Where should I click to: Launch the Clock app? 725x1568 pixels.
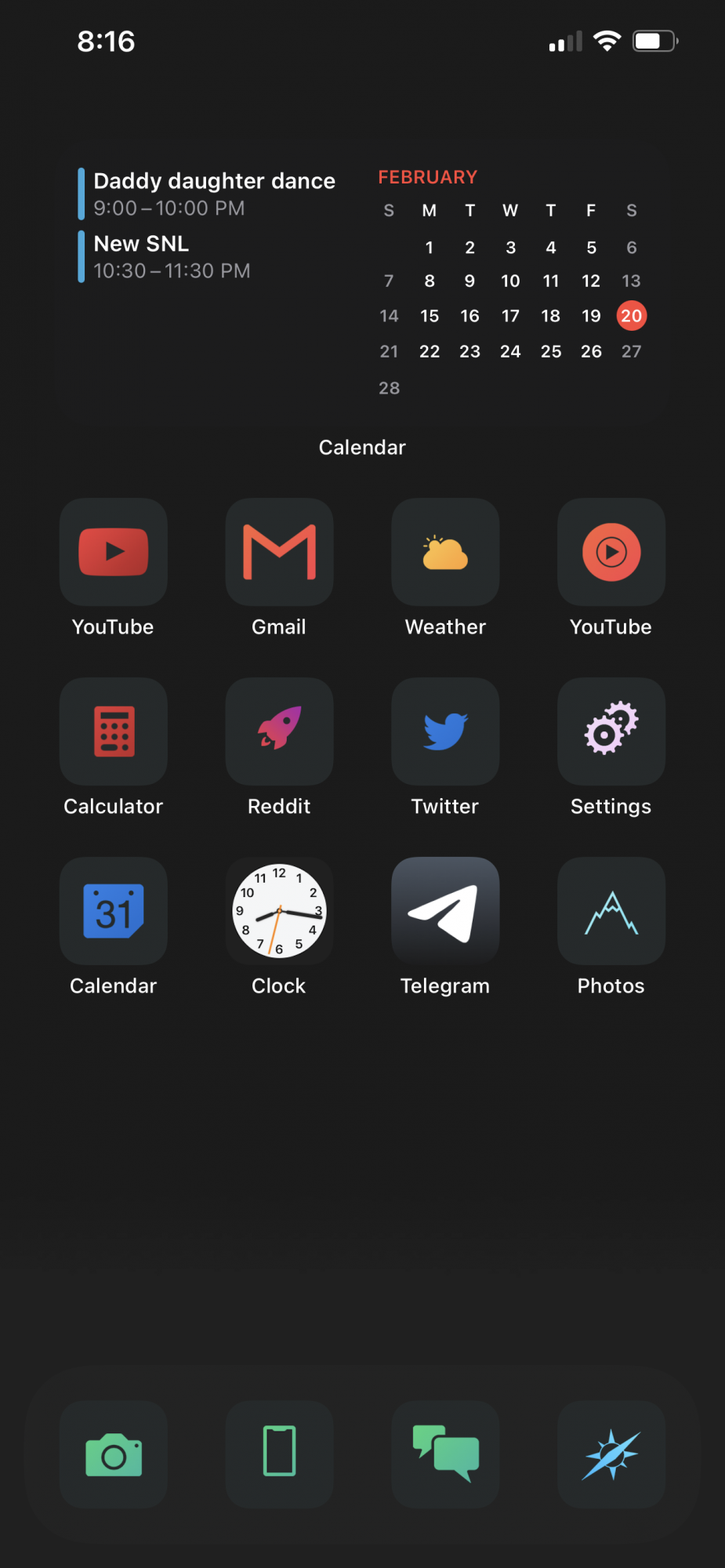tap(280, 911)
